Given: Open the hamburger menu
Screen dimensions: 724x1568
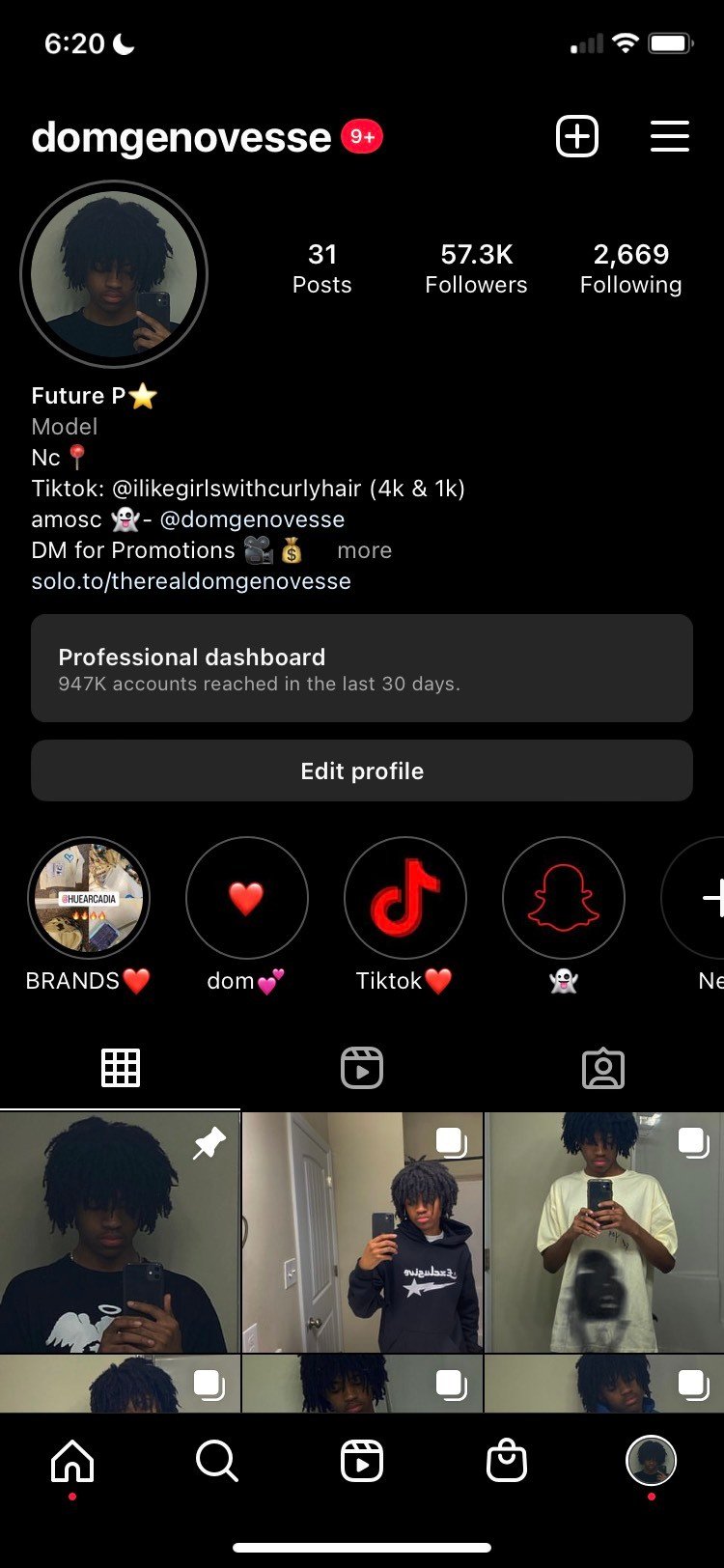Looking at the screenshot, I should (669, 136).
